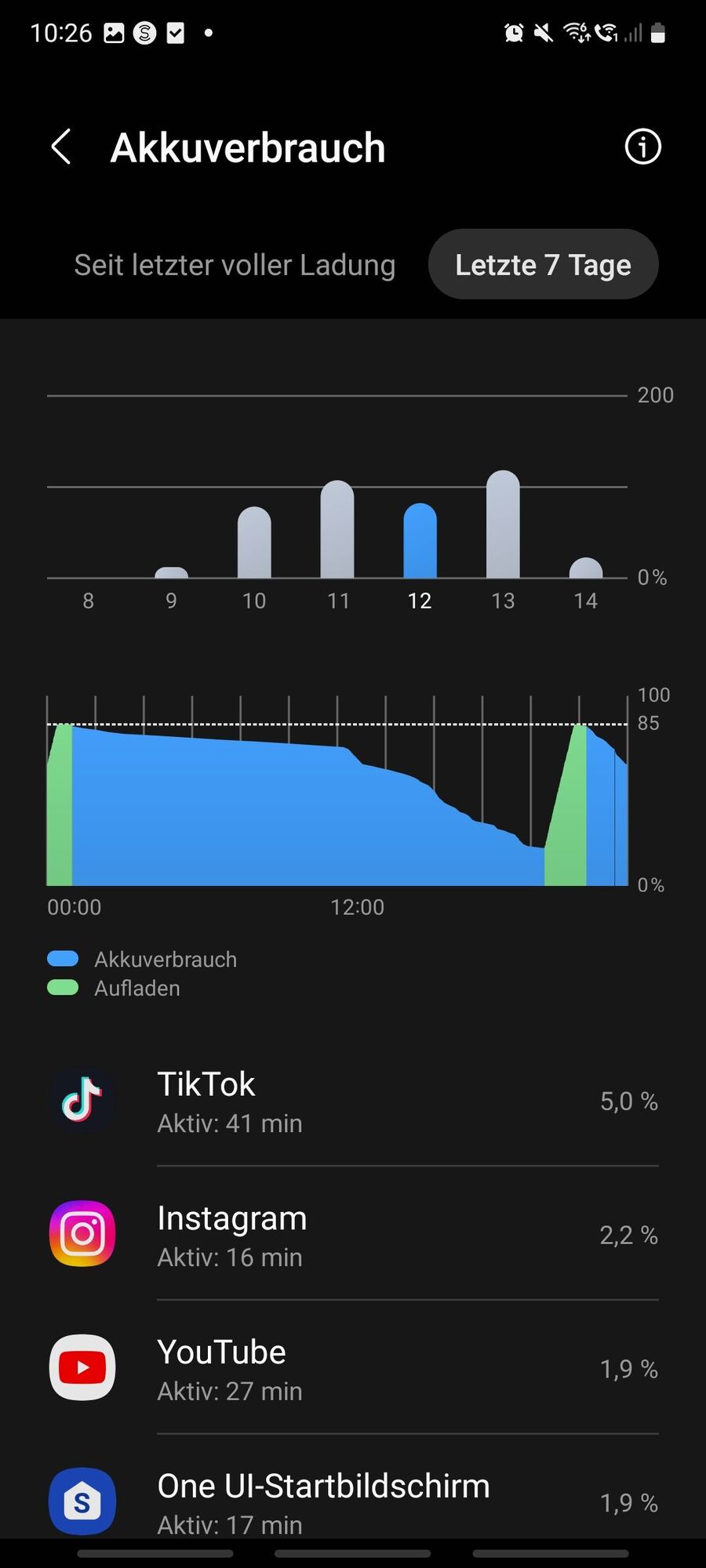The width and height of the screenshot is (706, 1568).
Task: Open TikTok battery usage details
Action: 353,1102
